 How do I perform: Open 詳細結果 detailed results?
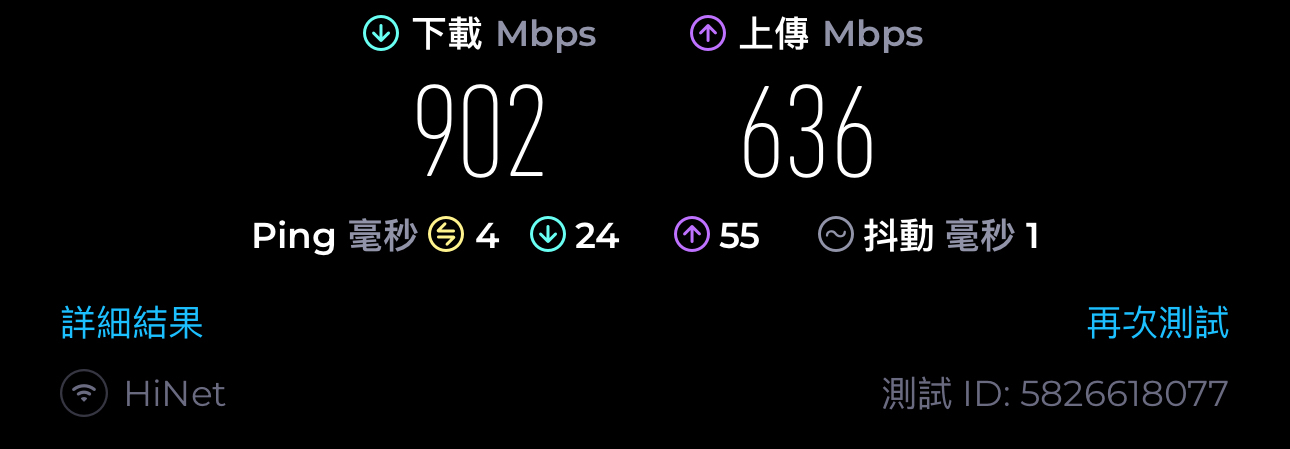coord(132,323)
